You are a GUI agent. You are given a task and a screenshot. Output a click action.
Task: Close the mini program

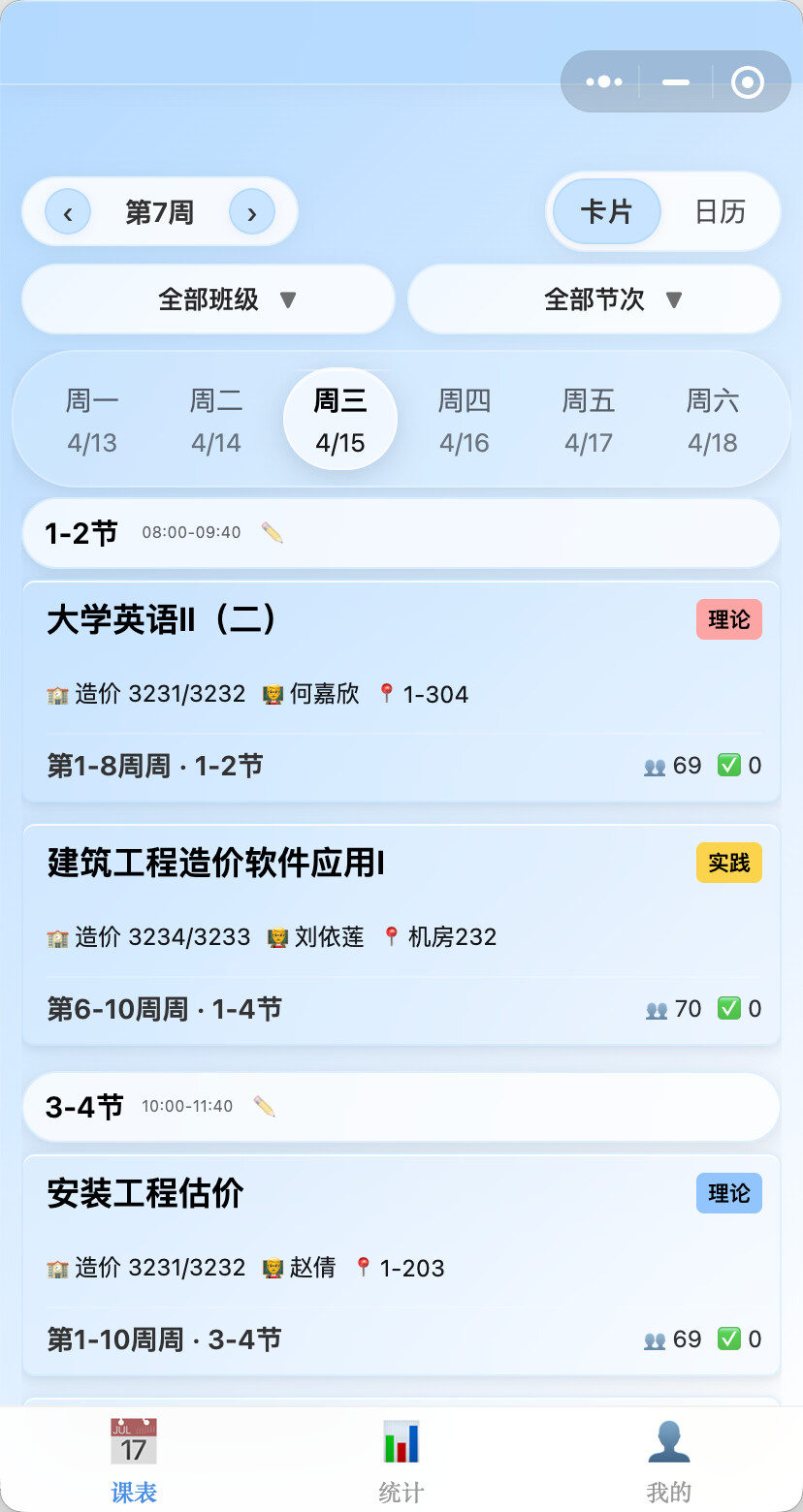tap(747, 82)
